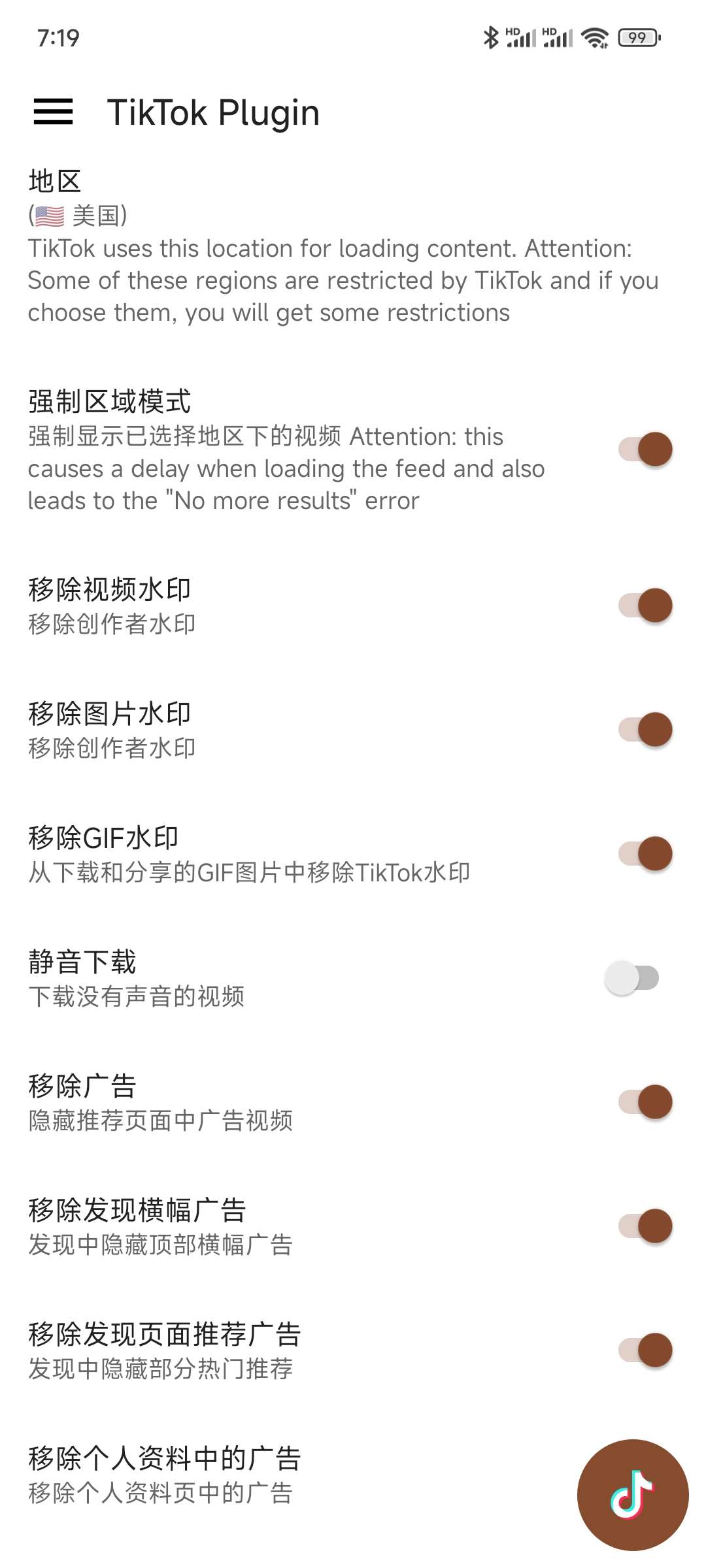This screenshot has height=1568, width=706.
Task: Tap the floating TikTok button
Action: (x=632, y=1495)
